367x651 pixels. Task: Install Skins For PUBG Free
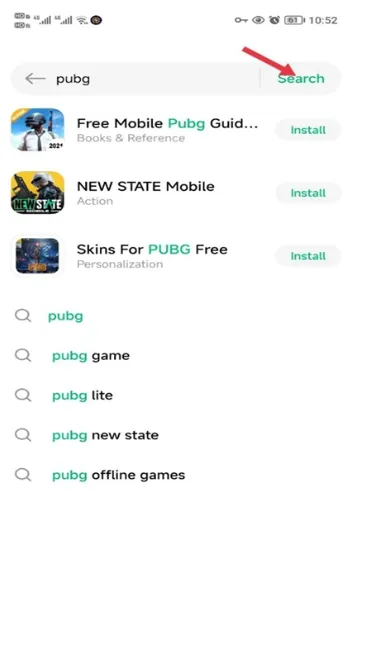click(308, 256)
